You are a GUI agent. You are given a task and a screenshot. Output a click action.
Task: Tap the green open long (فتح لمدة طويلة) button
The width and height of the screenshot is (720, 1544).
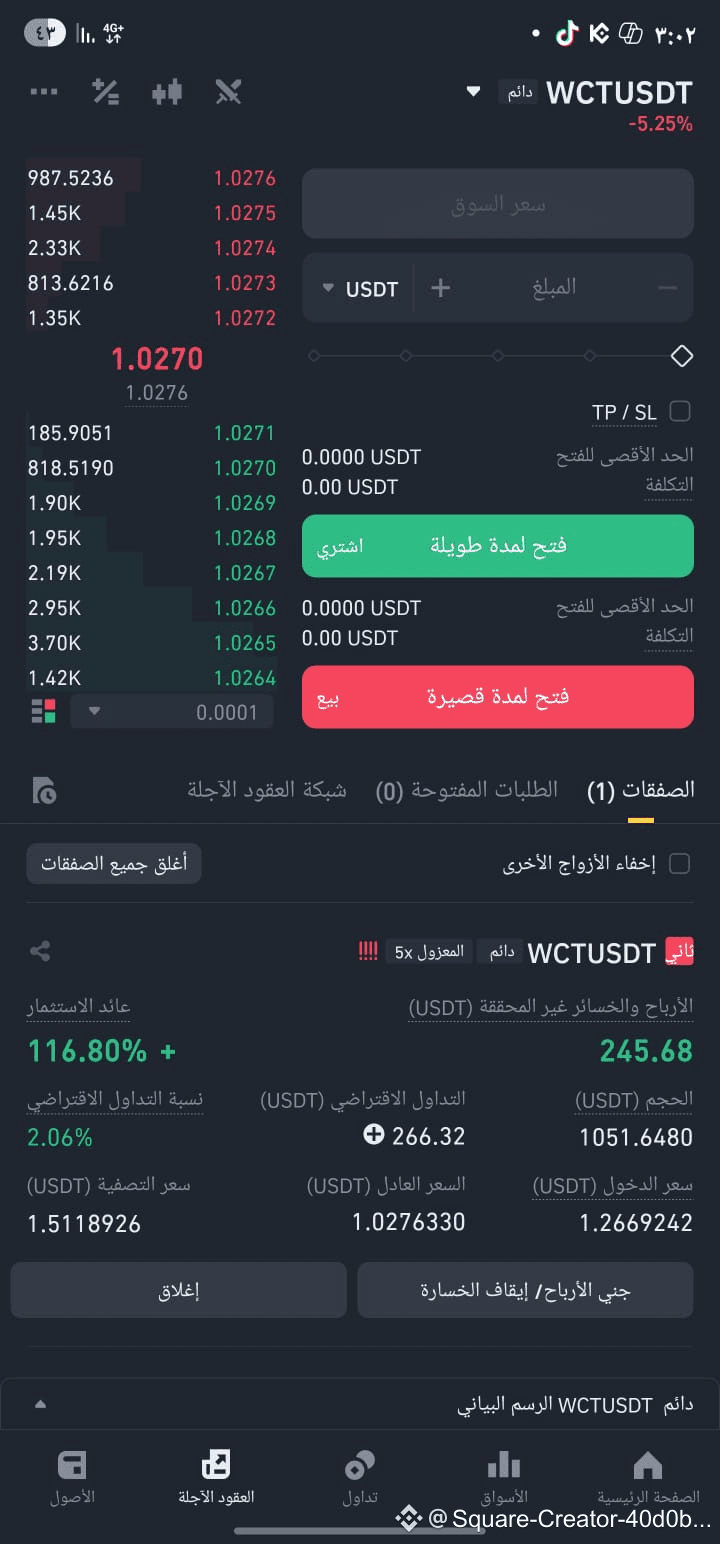pos(498,546)
